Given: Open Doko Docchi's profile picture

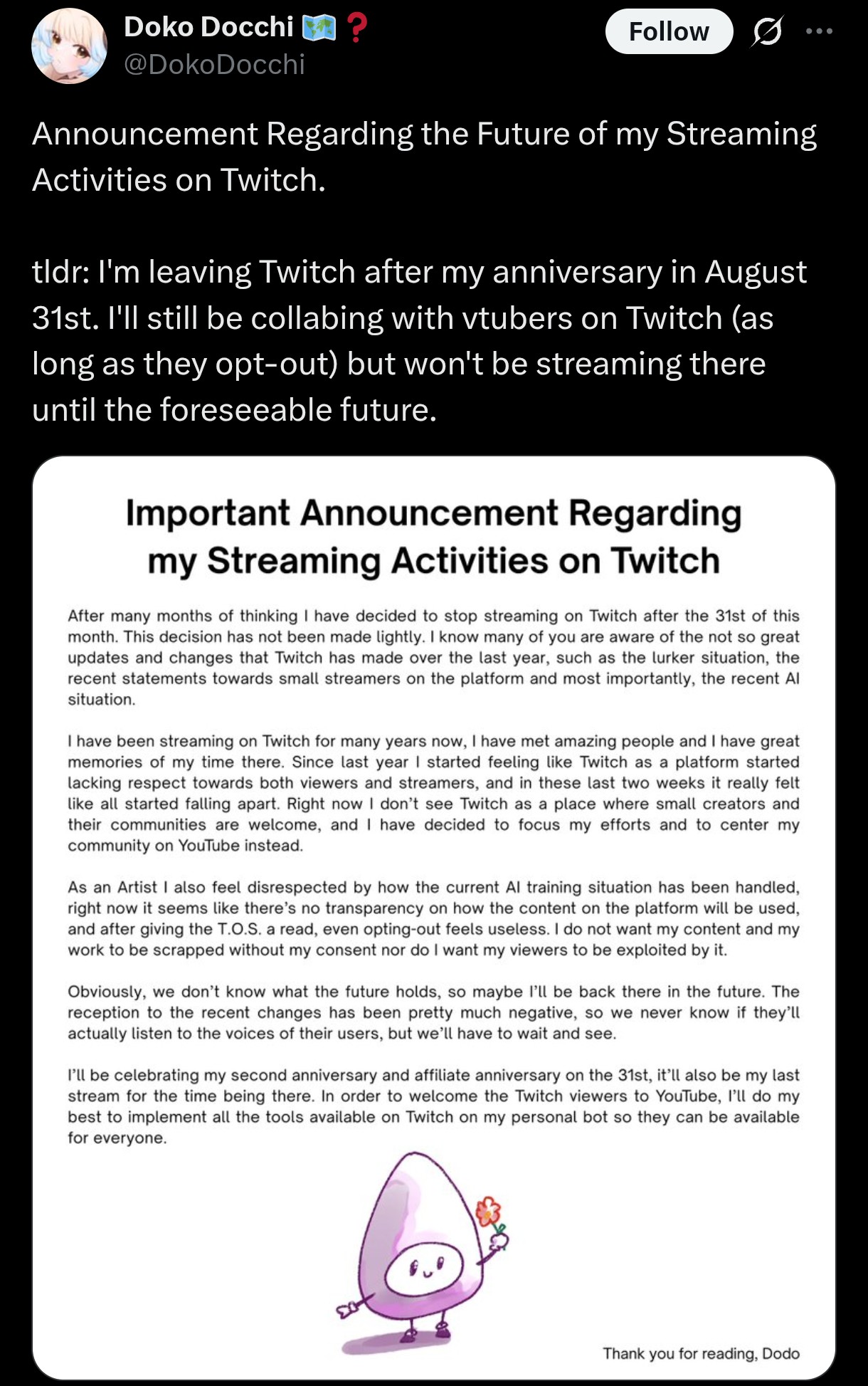Looking at the screenshot, I should click(70, 46).
